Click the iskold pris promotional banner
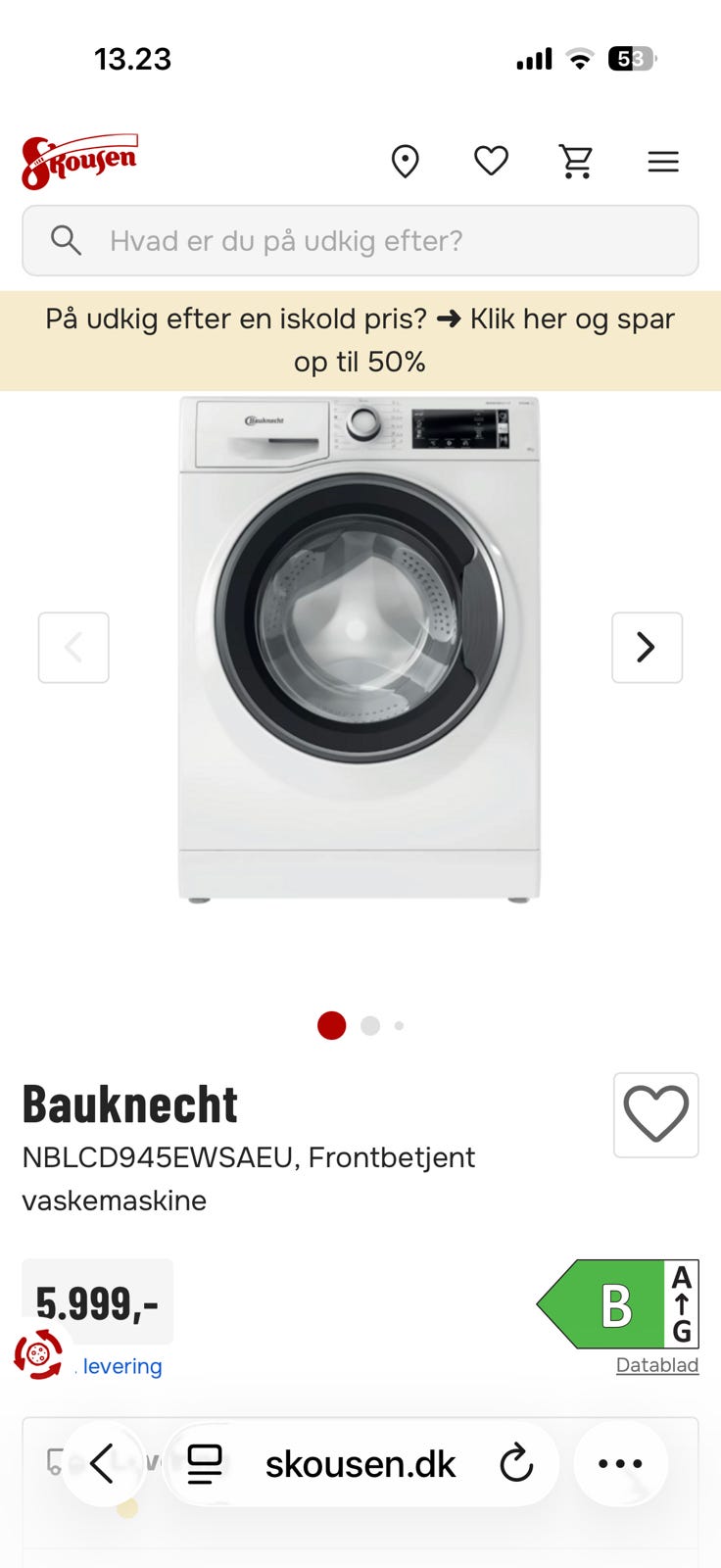Image resolution: width=721 pixels, height=1568 pixels. point(360,339)
